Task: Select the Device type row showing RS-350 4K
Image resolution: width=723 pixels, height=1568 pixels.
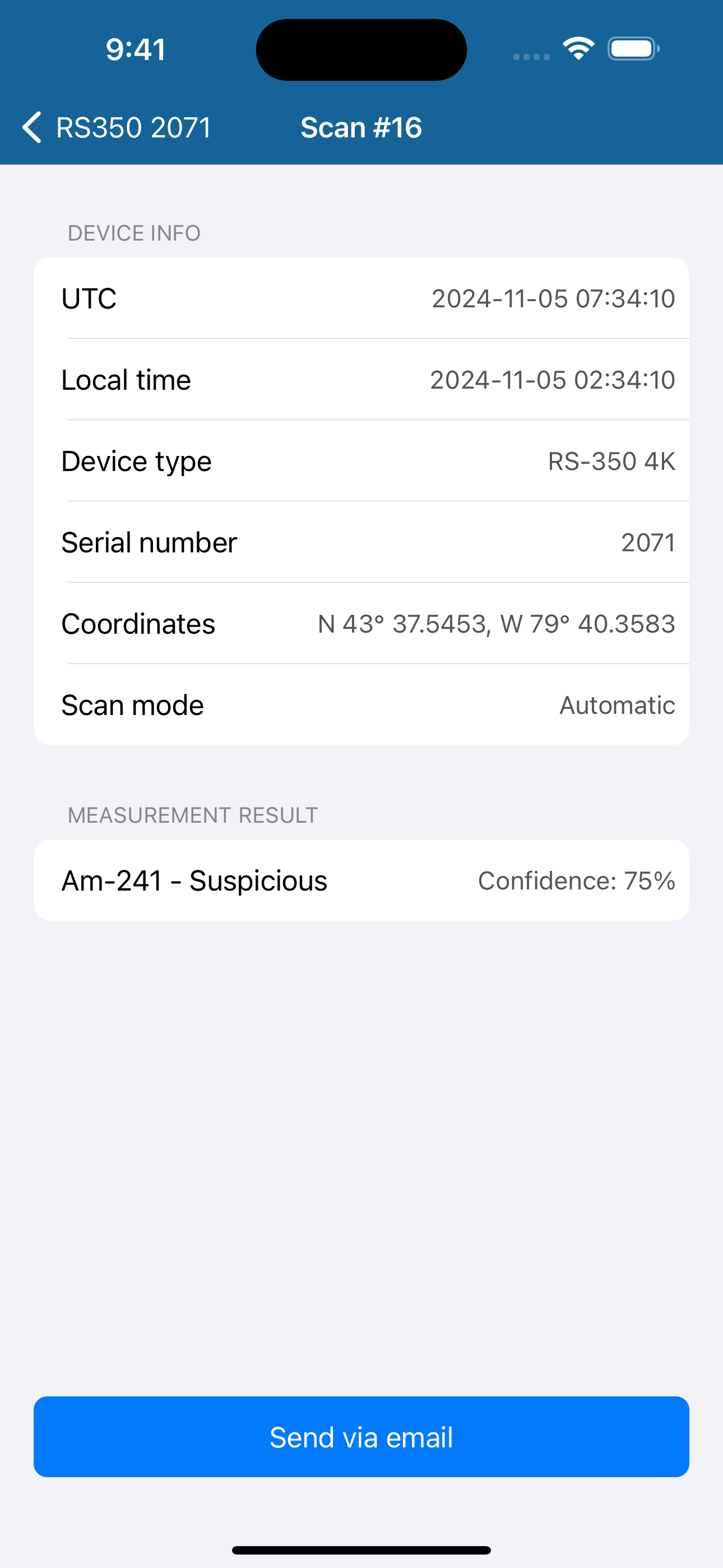Action: click(361, 461)
